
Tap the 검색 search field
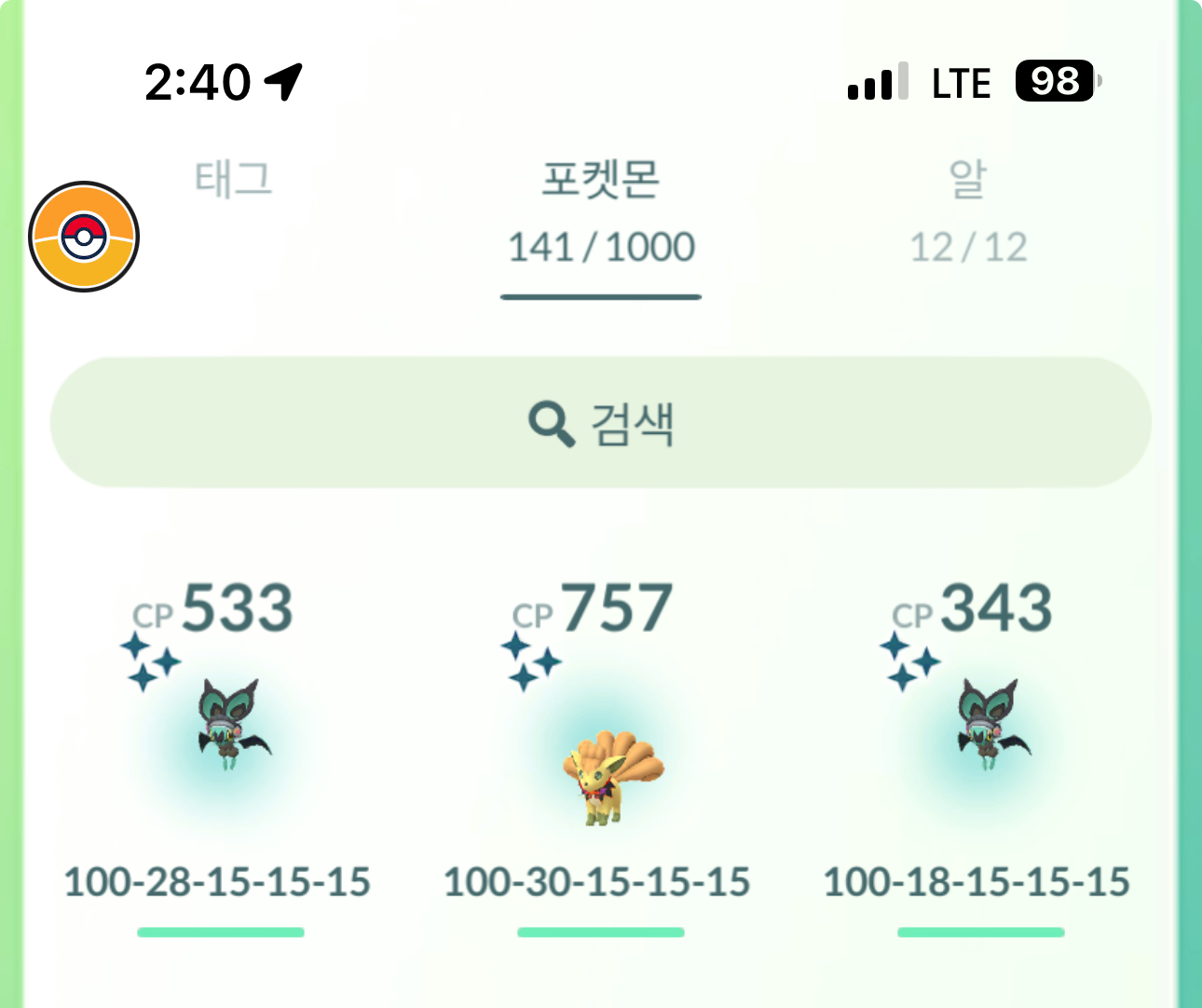click(x=601, y=423)
